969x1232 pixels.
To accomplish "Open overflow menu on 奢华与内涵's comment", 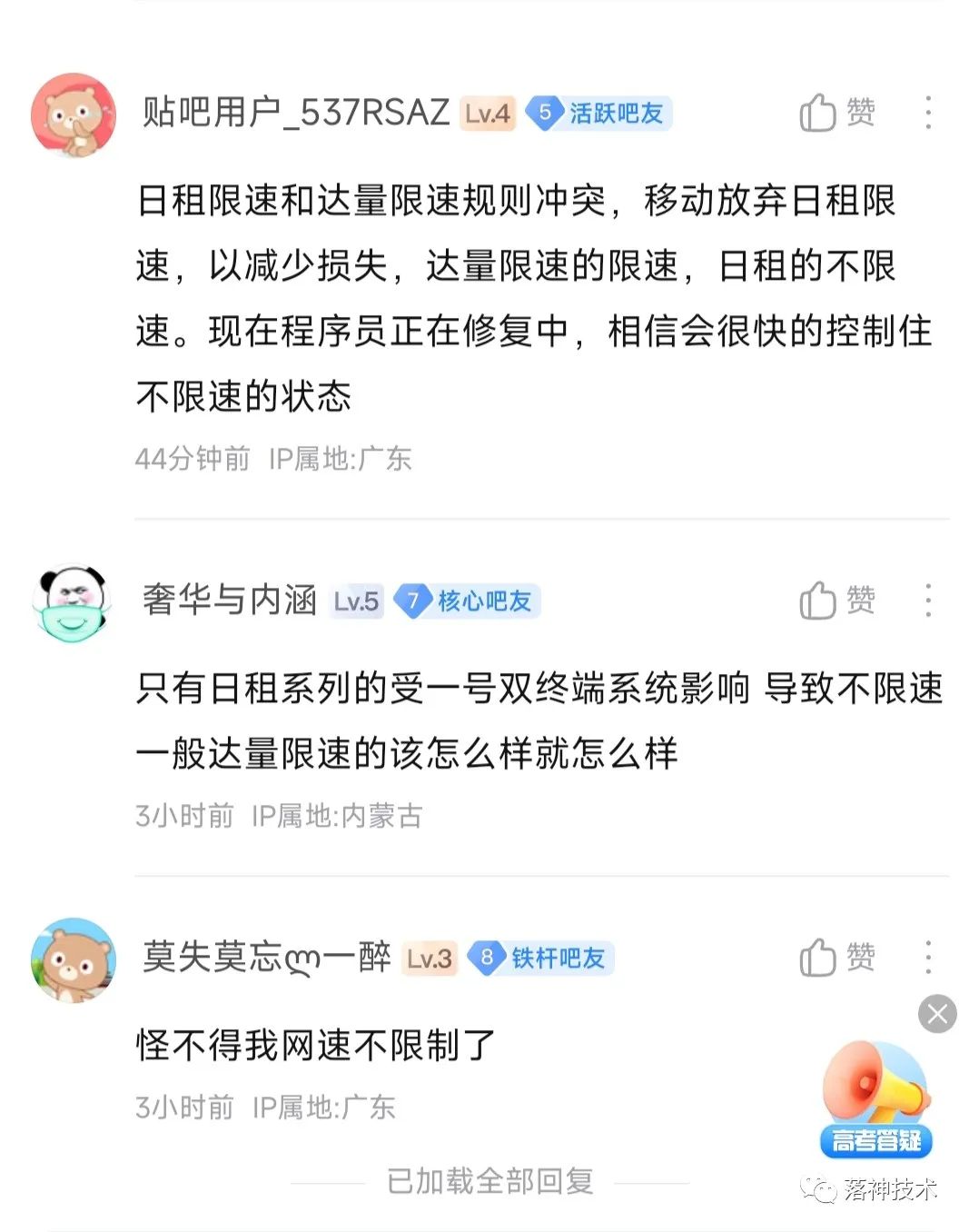I will (x=927, y=601).
